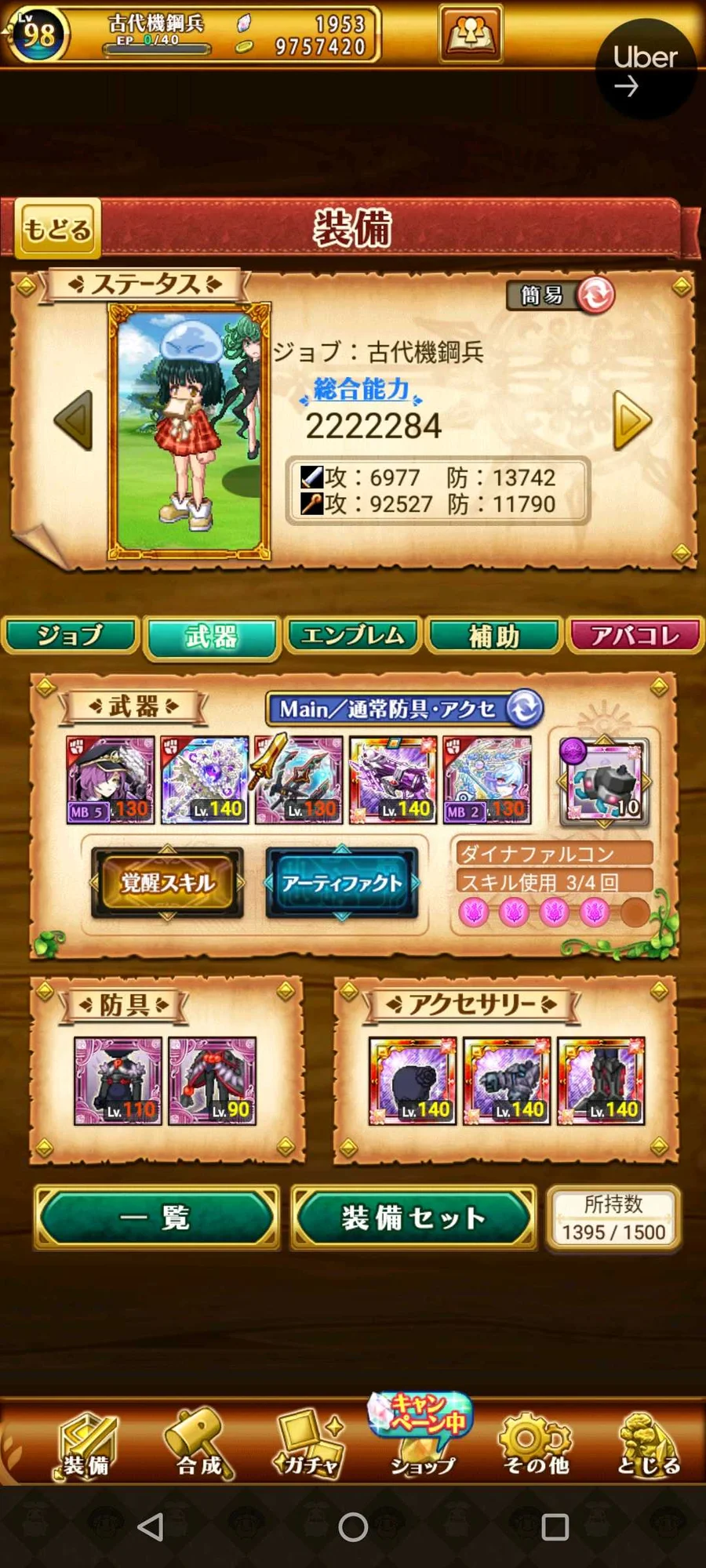This screenshot has height=1568, width=706.
Task: Show the next character with right arrow
Action: point(631,421)
